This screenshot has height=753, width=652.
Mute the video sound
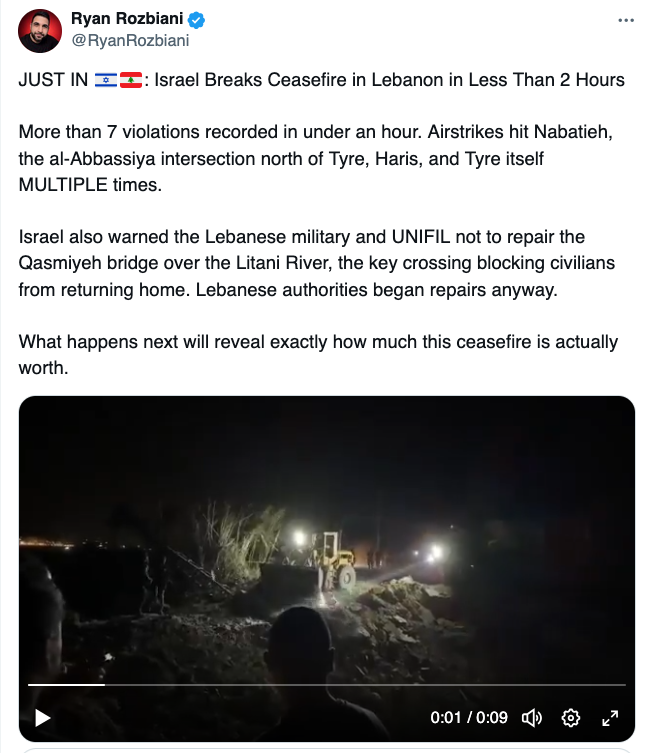[x=532, y=717]
